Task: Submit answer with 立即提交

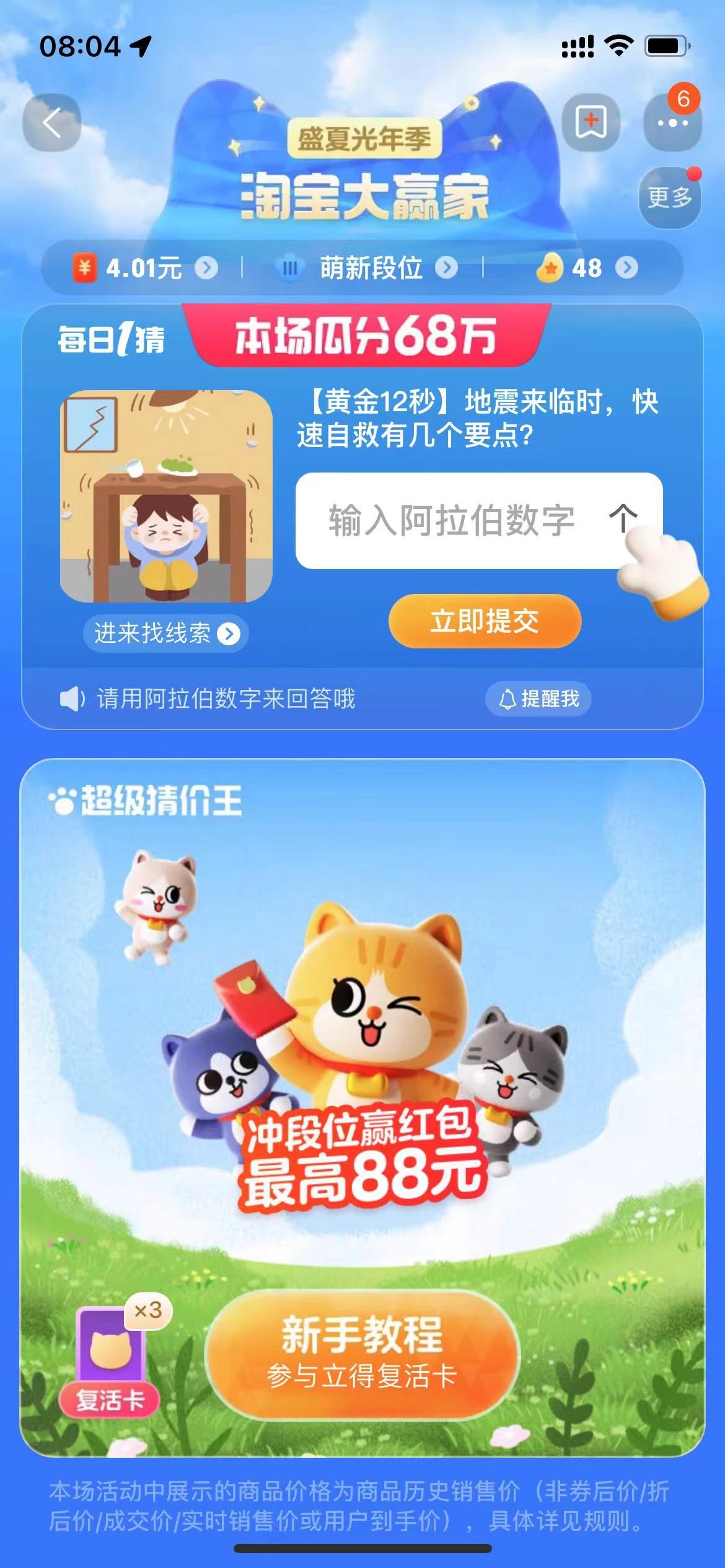Action: (x=485, y=621)
